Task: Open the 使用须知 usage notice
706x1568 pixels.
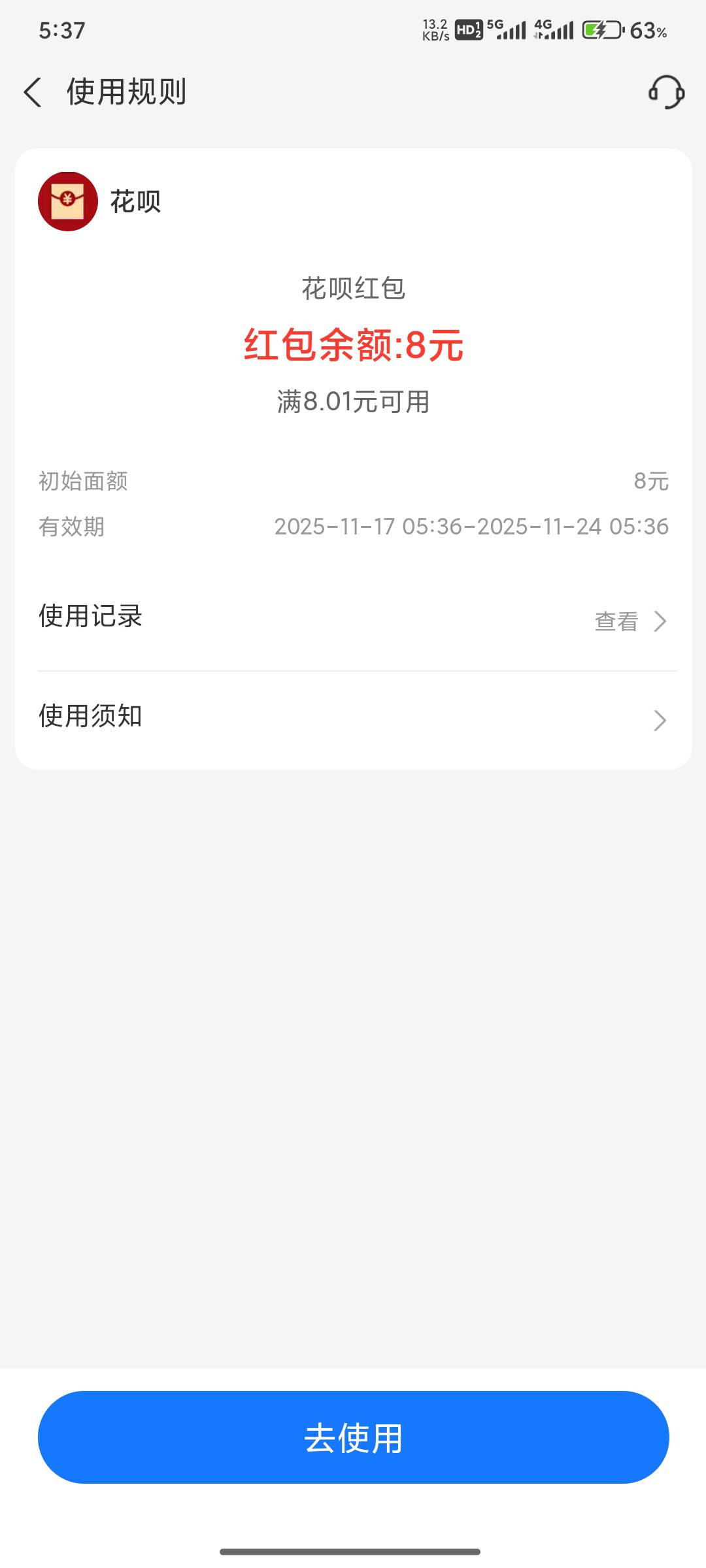Action: 353,719
